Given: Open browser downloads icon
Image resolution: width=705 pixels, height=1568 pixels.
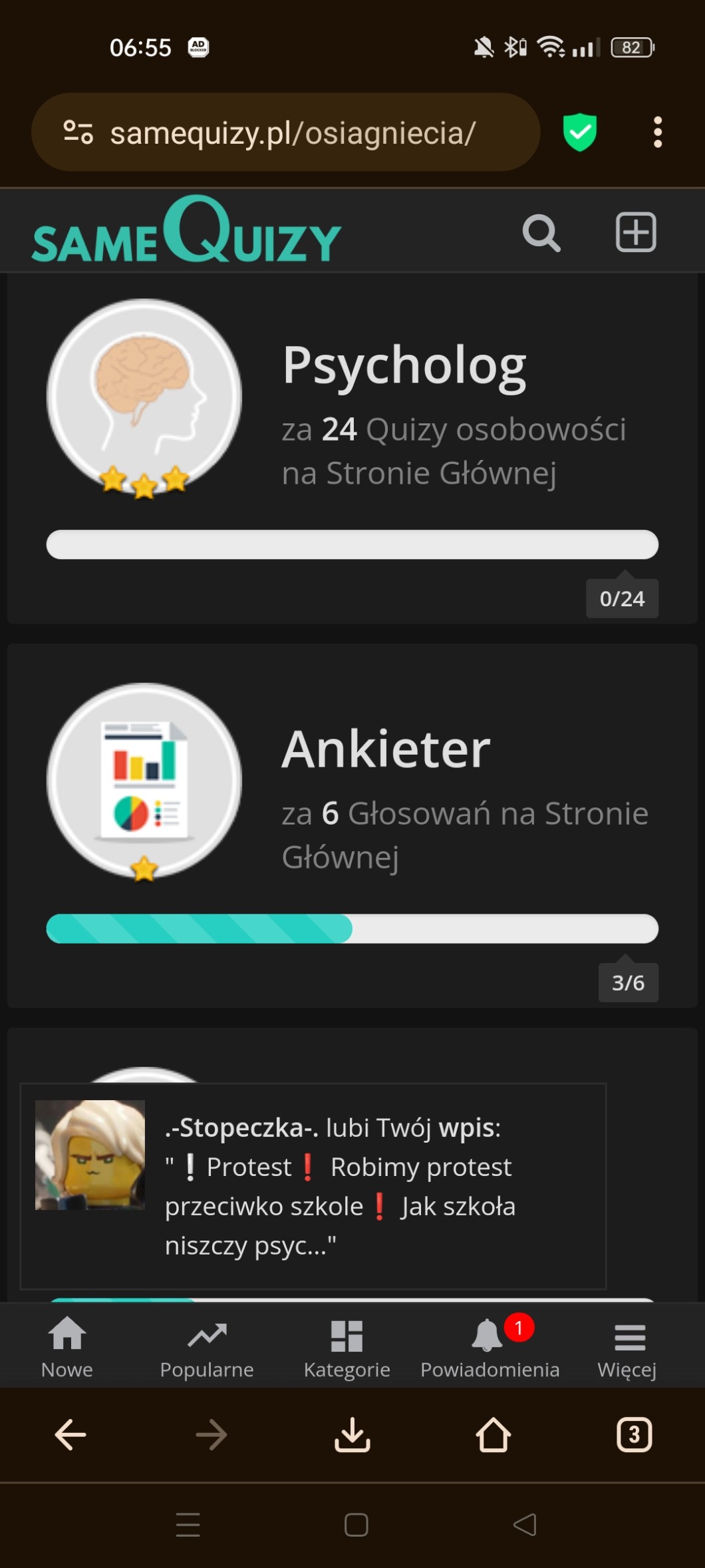Looking at the screenshot, I should 352,1435.
